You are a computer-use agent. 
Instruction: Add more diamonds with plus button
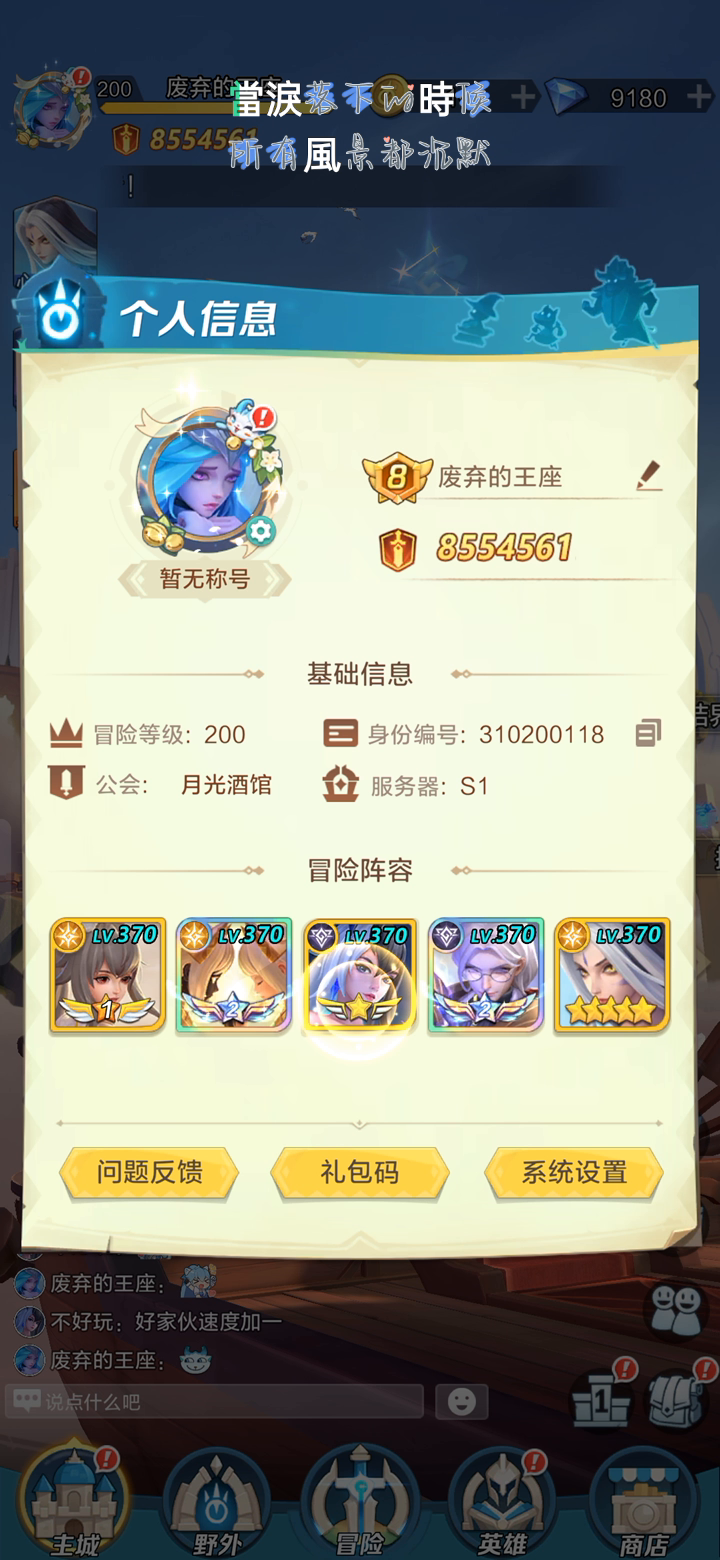pos(699,97)
